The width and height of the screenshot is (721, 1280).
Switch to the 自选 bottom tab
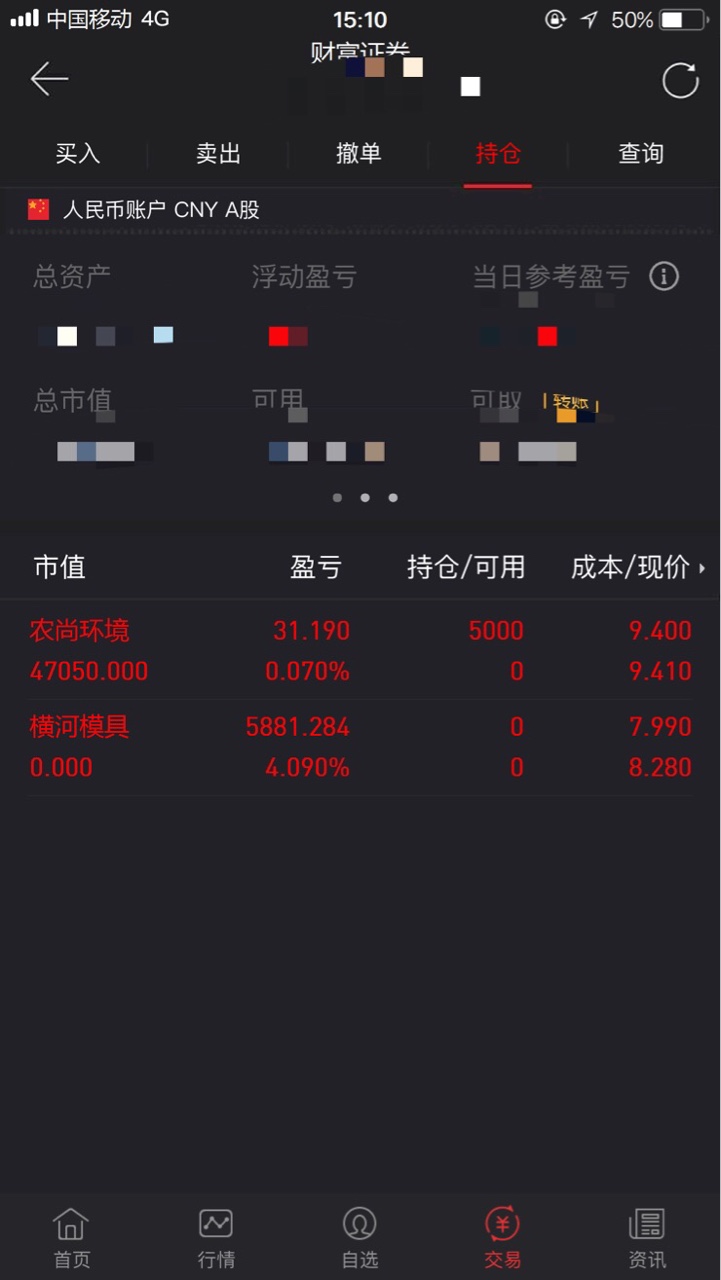click(x=360, y=1236)
